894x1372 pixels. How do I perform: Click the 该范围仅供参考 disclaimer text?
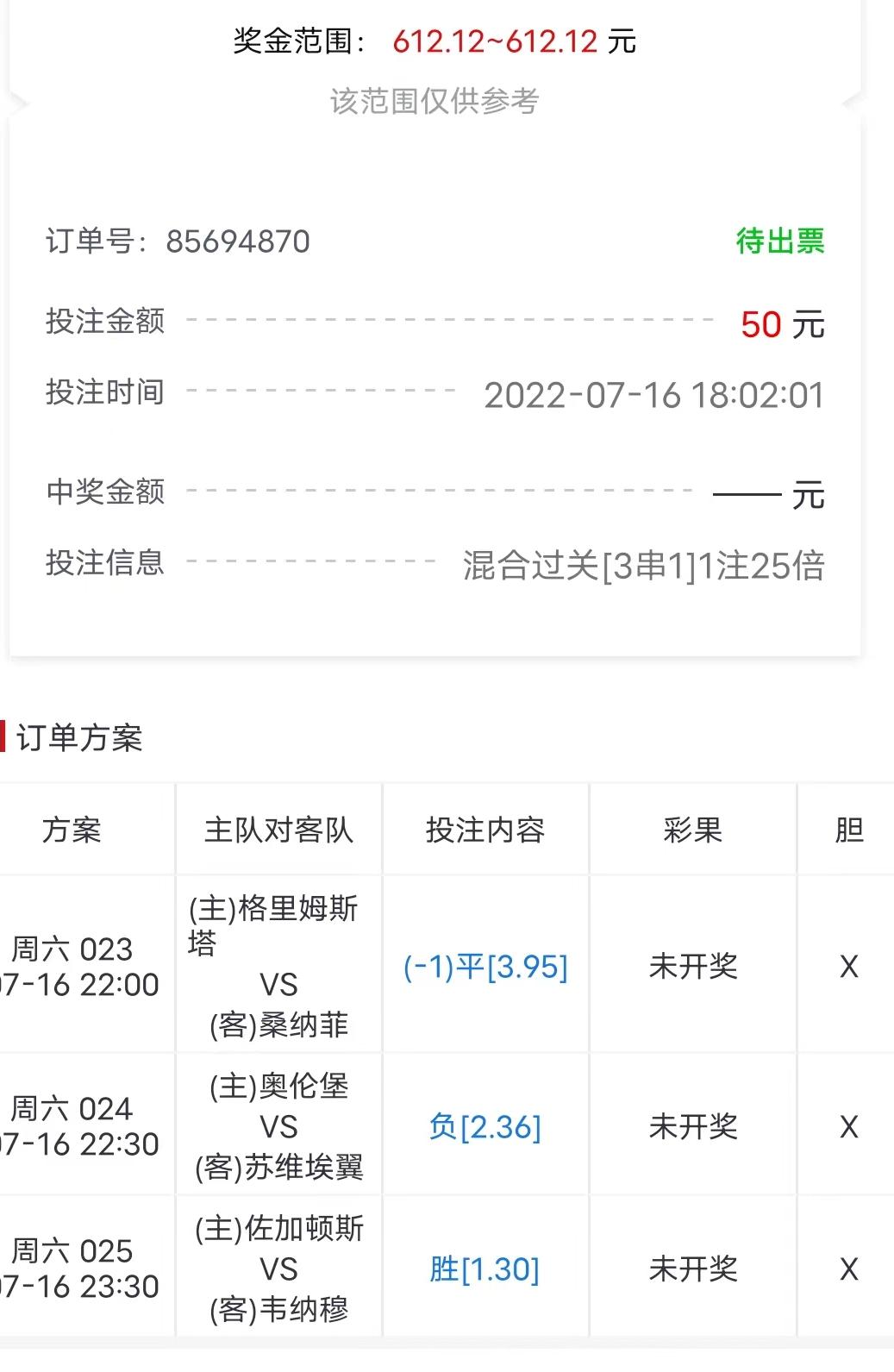(435, 101)
